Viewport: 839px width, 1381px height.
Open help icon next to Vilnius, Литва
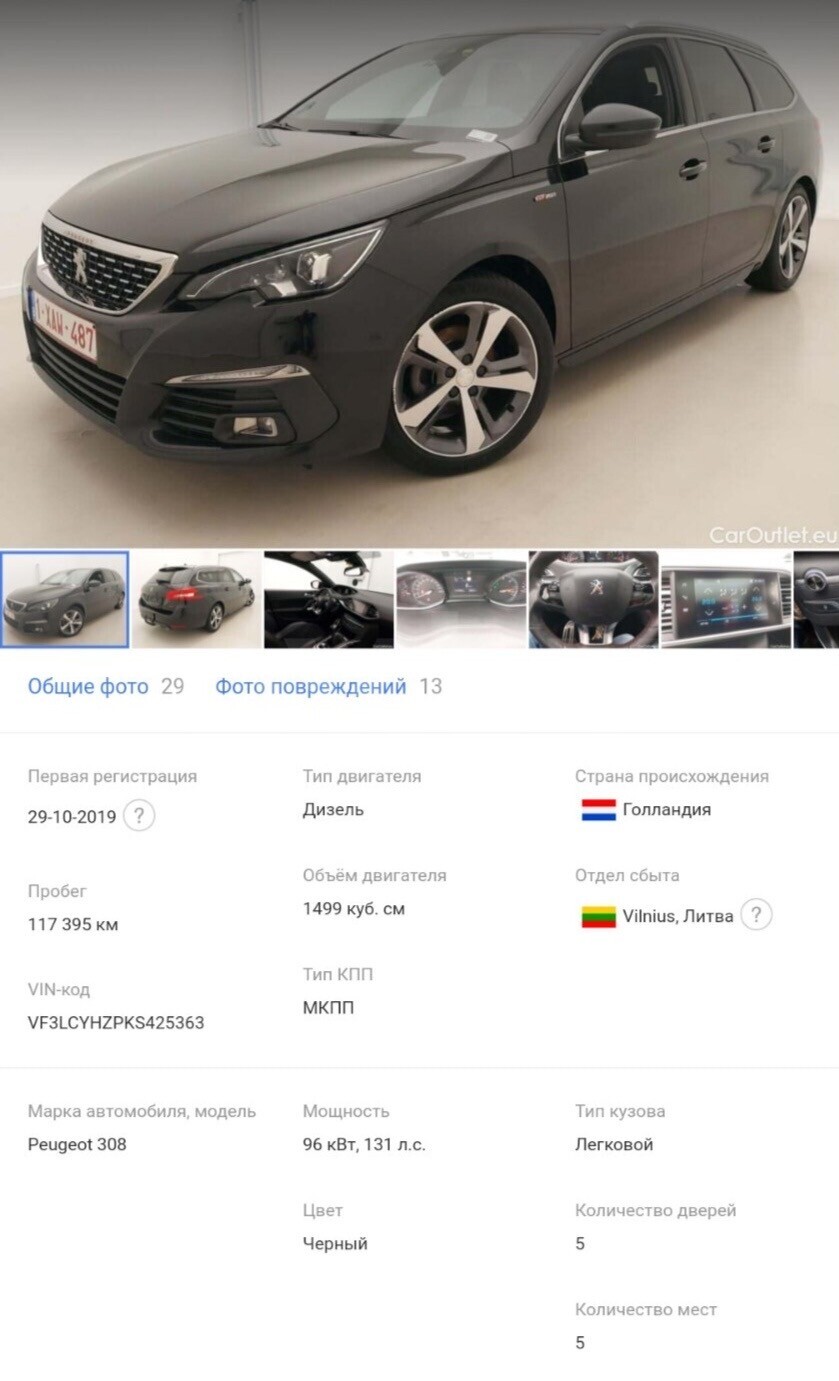tap(757, 915)
